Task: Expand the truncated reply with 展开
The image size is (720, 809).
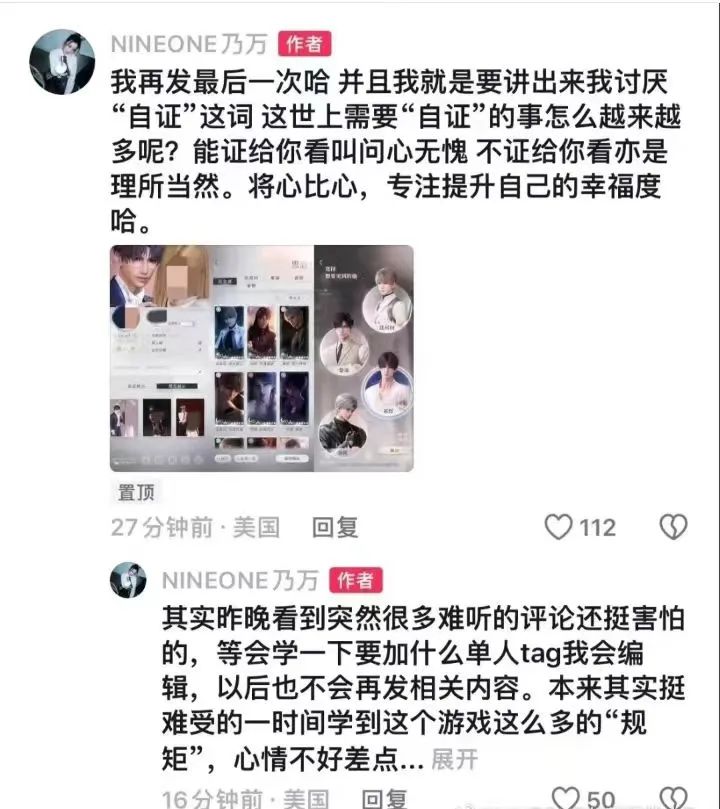Action: [454, 759]
